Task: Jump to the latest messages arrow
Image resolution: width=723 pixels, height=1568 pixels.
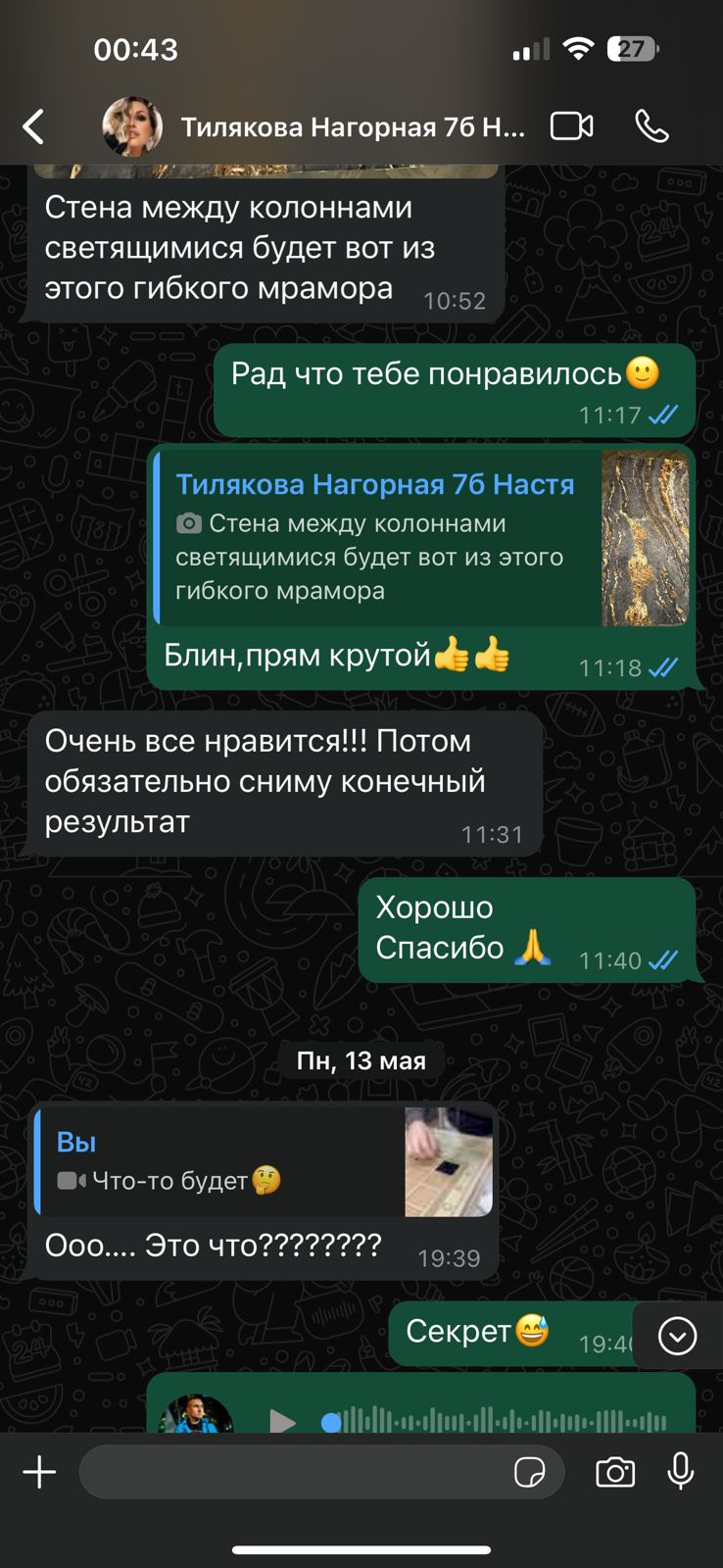Action: pos(678,1336)
